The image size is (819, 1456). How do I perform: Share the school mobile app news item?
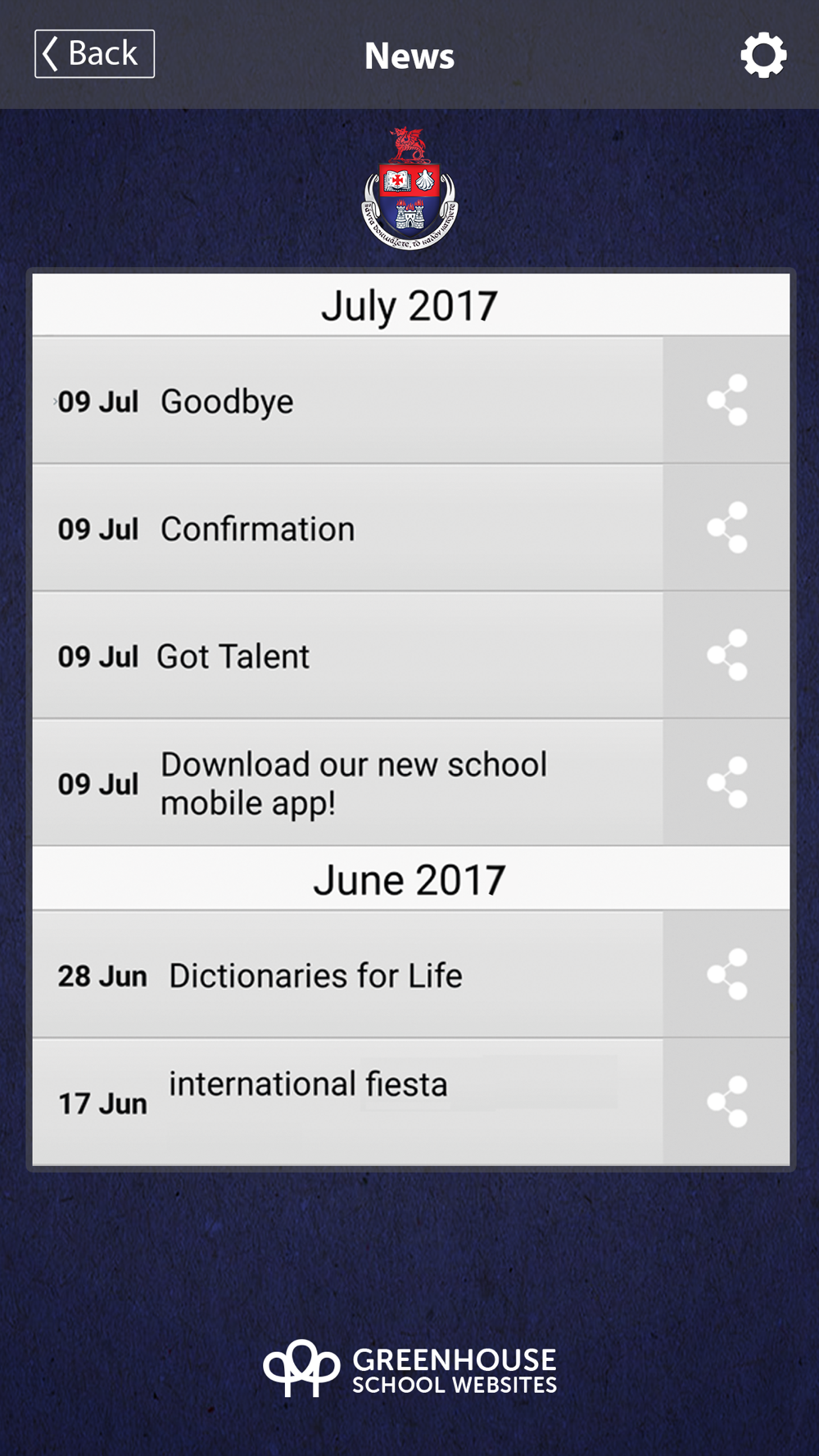(727, 783)
